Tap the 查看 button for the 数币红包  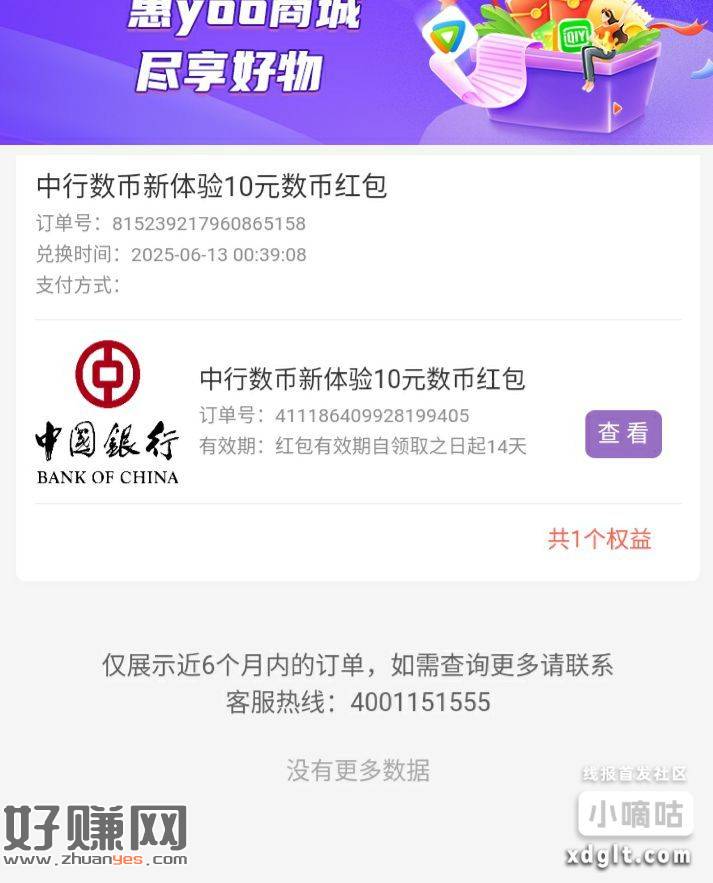pos(623,434)
